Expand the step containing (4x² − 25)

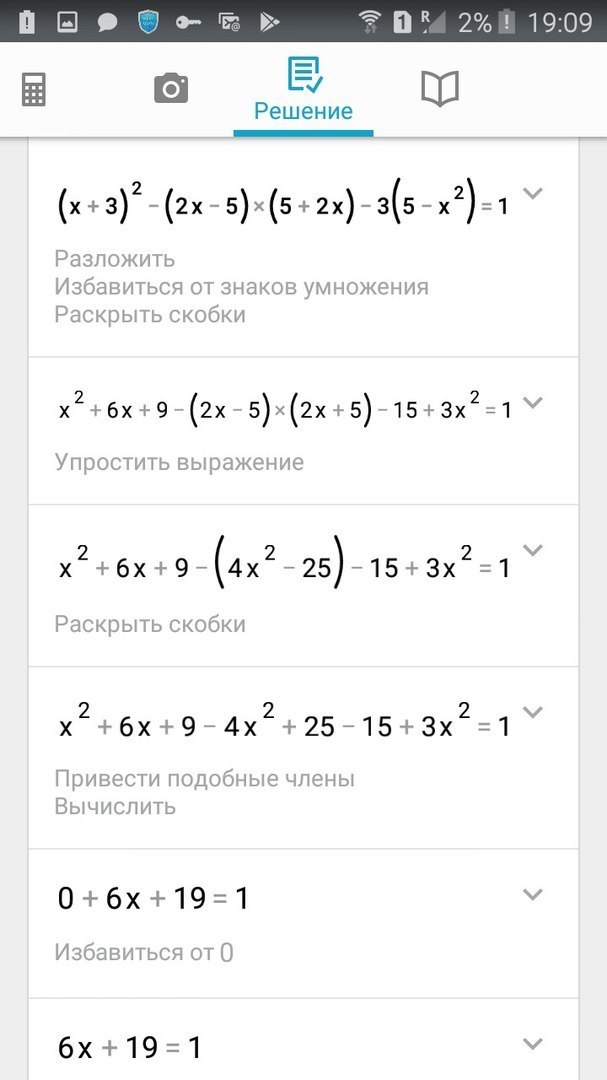[533, 550]
